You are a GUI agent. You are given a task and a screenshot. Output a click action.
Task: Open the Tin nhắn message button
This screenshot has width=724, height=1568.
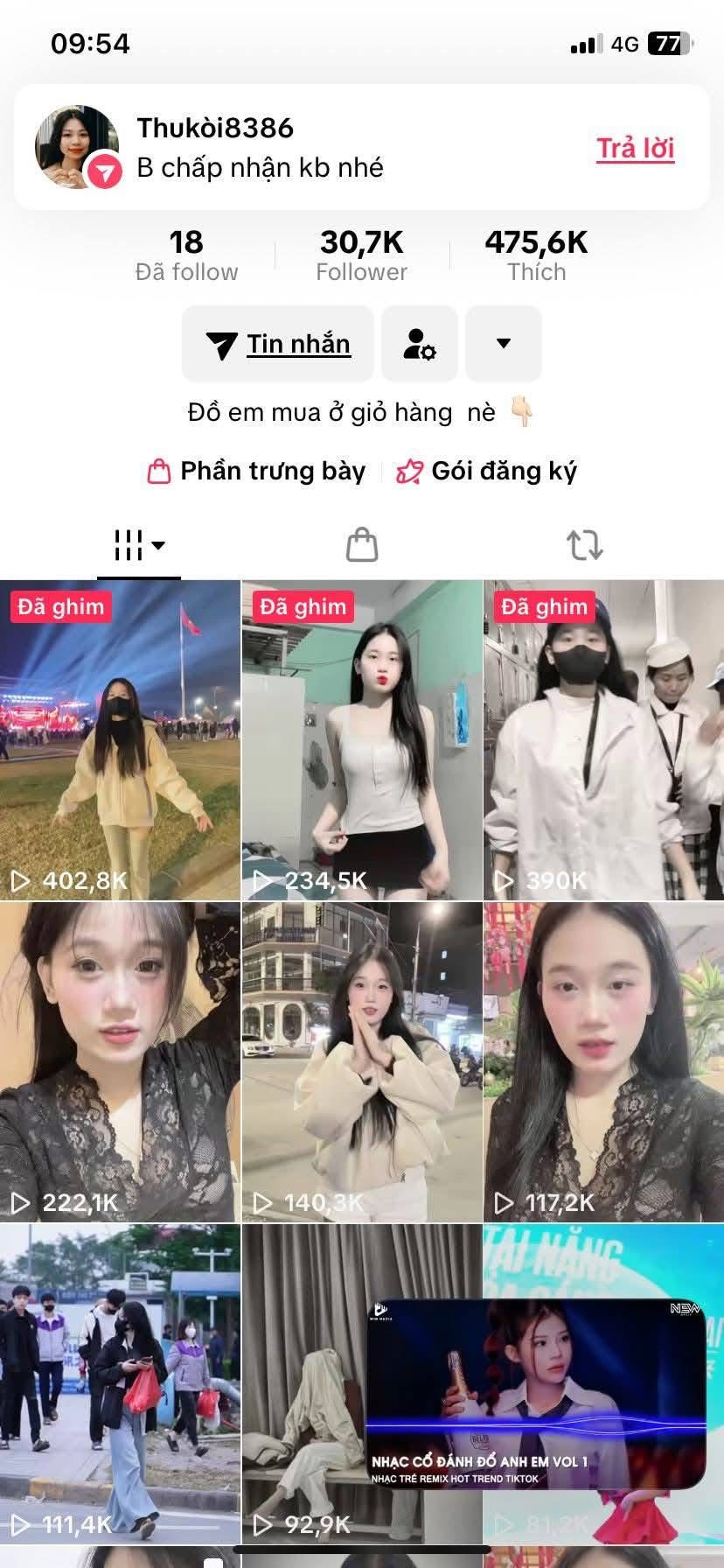(x=278, y=344)
